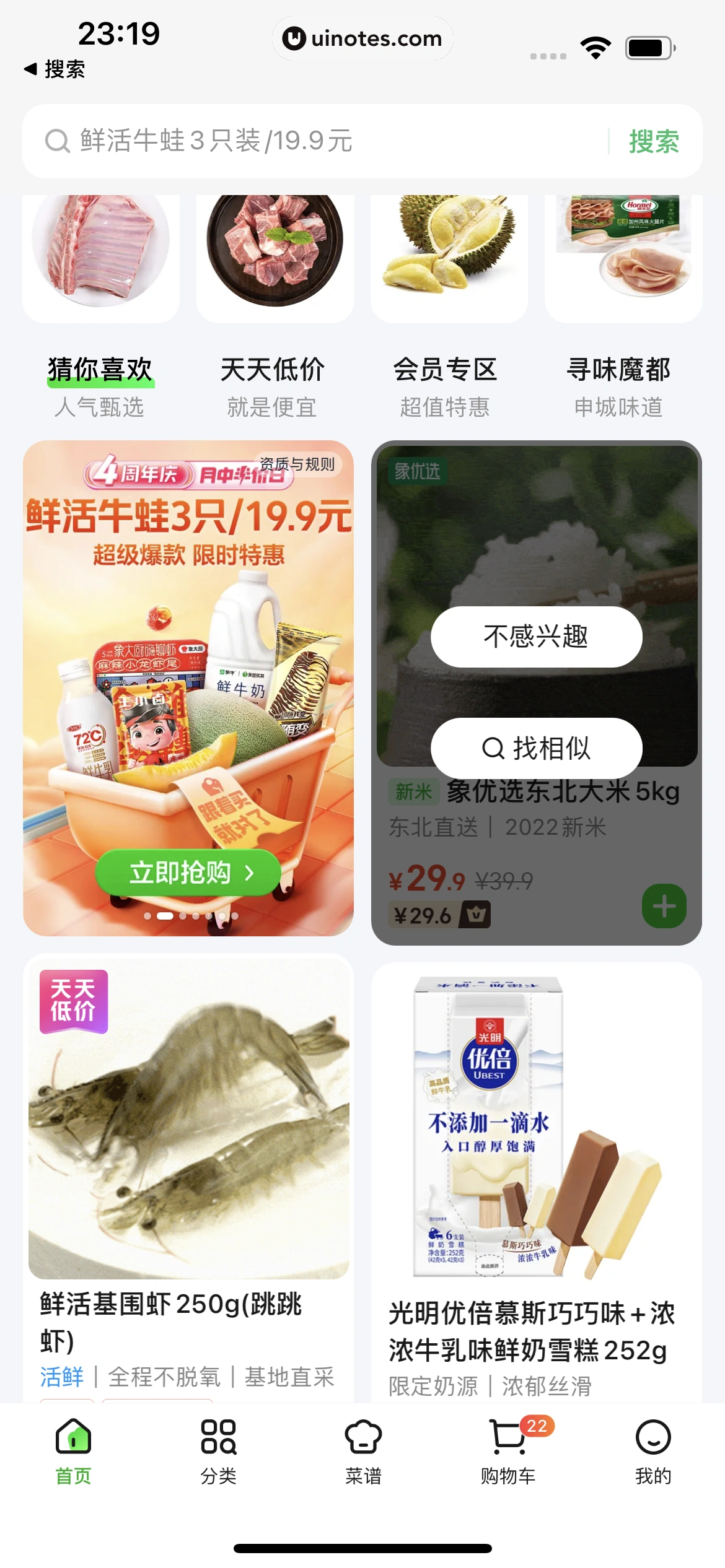725x1568 pixels.
Task: Tap the green 搜索 button
Action: tap(654, 141)
